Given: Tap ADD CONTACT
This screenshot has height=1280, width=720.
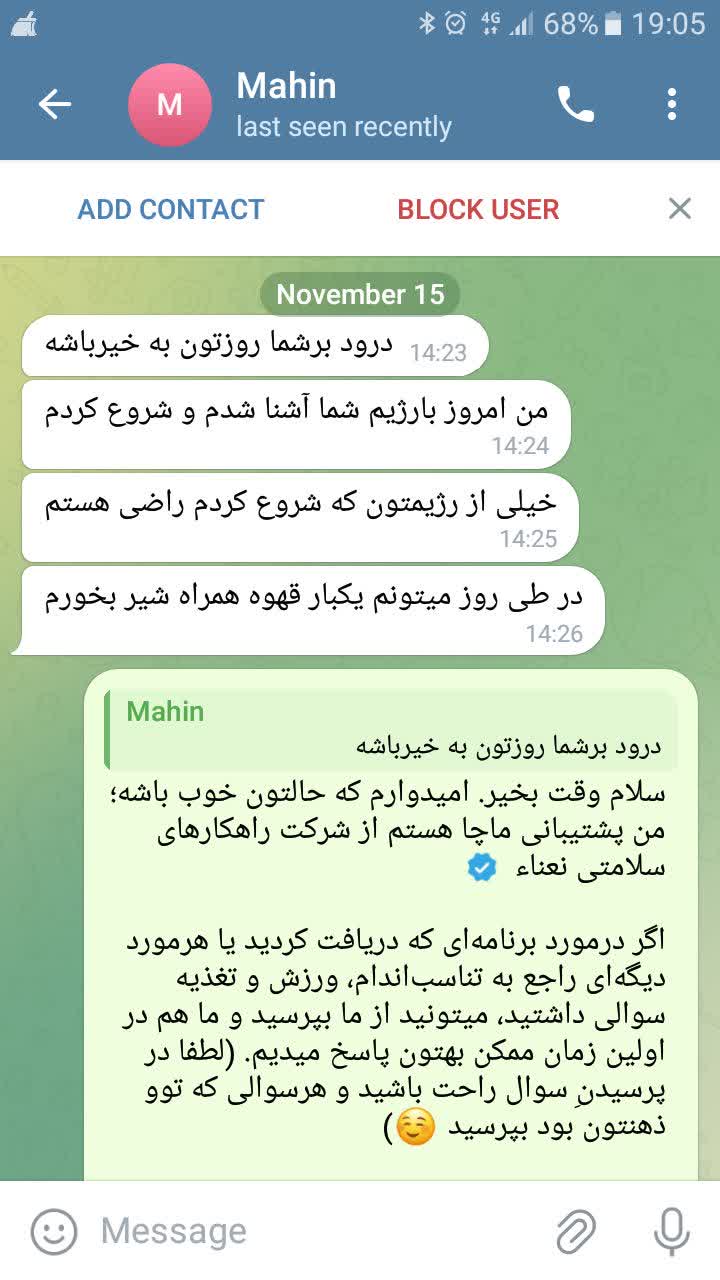Looking at the screenshot, I should click(171, 209).
